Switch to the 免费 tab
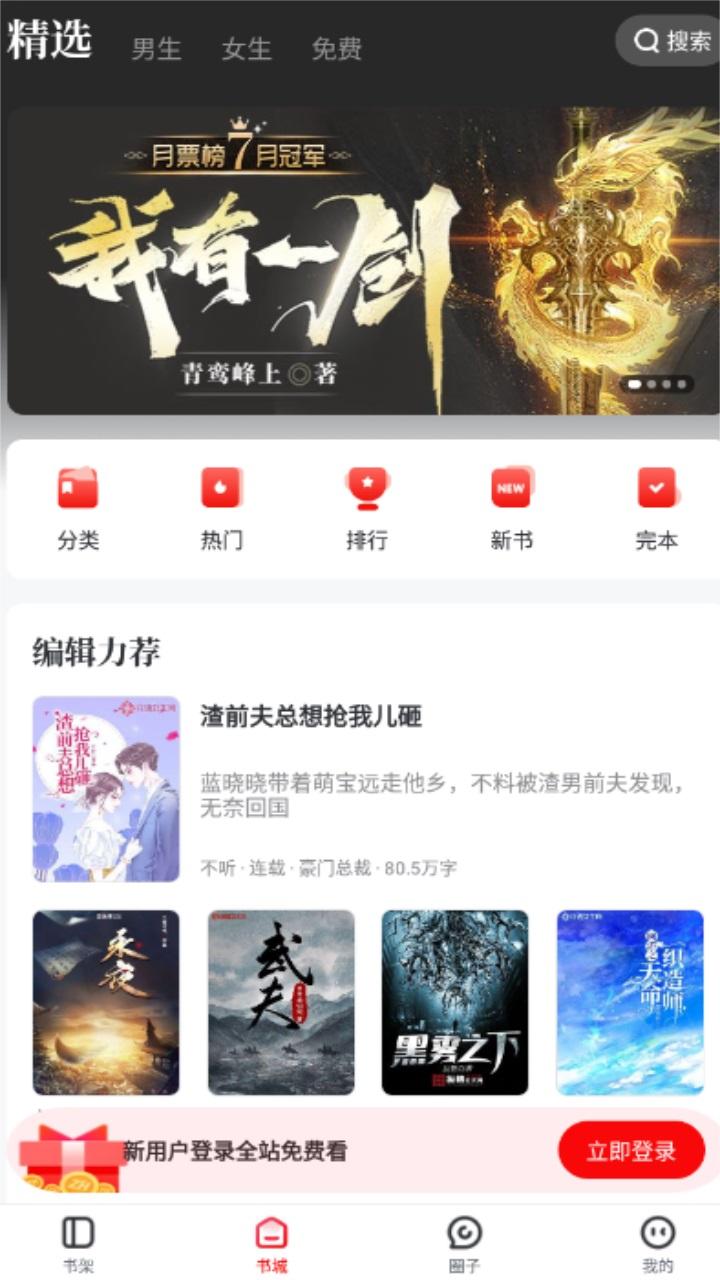This screenshot has height=1280, width=720. coord(336,48)
